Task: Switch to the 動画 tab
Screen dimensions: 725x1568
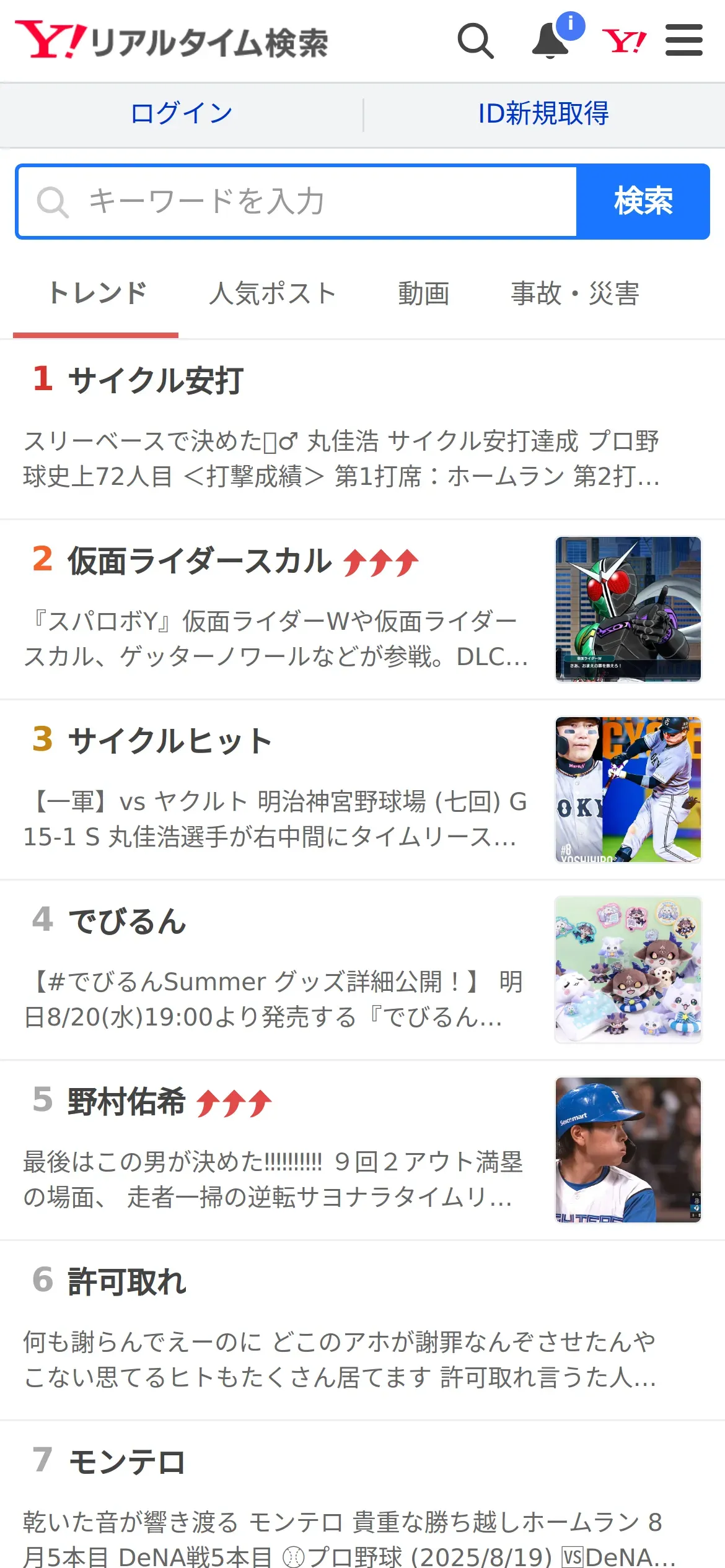Action: [423, 294]
